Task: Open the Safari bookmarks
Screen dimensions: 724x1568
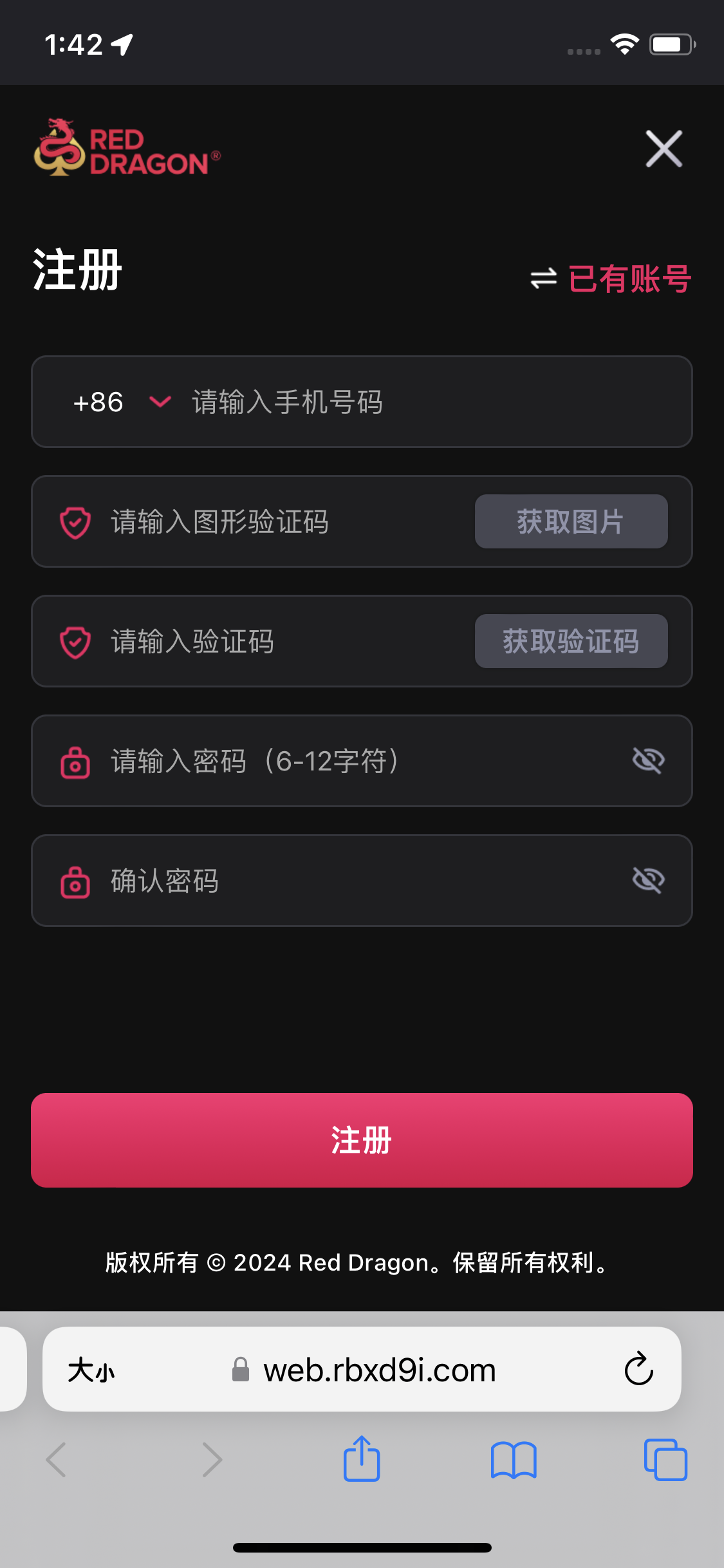Action: coord(515,1460)
